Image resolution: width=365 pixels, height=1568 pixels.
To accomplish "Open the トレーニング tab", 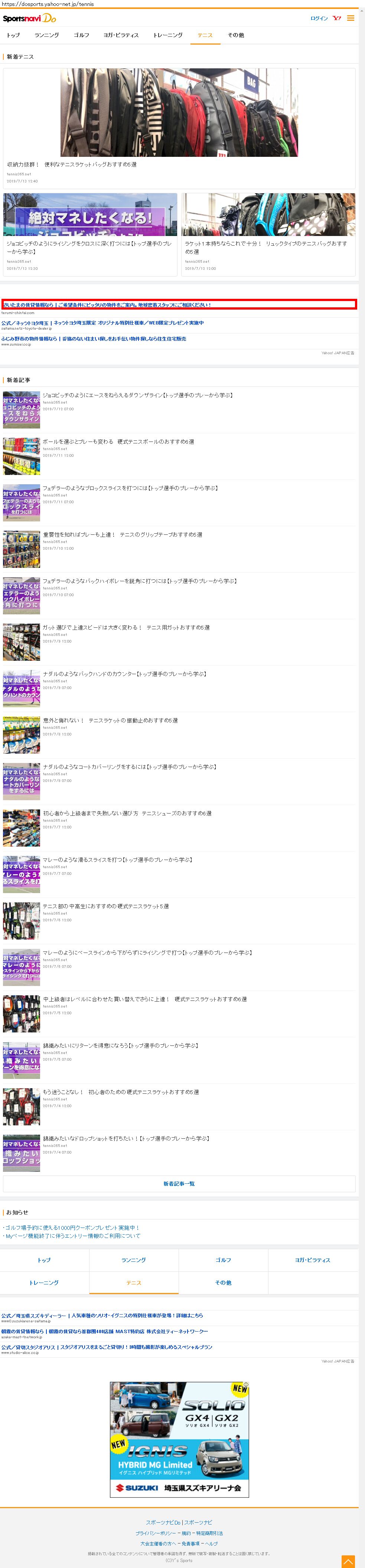I will point(167,35).
